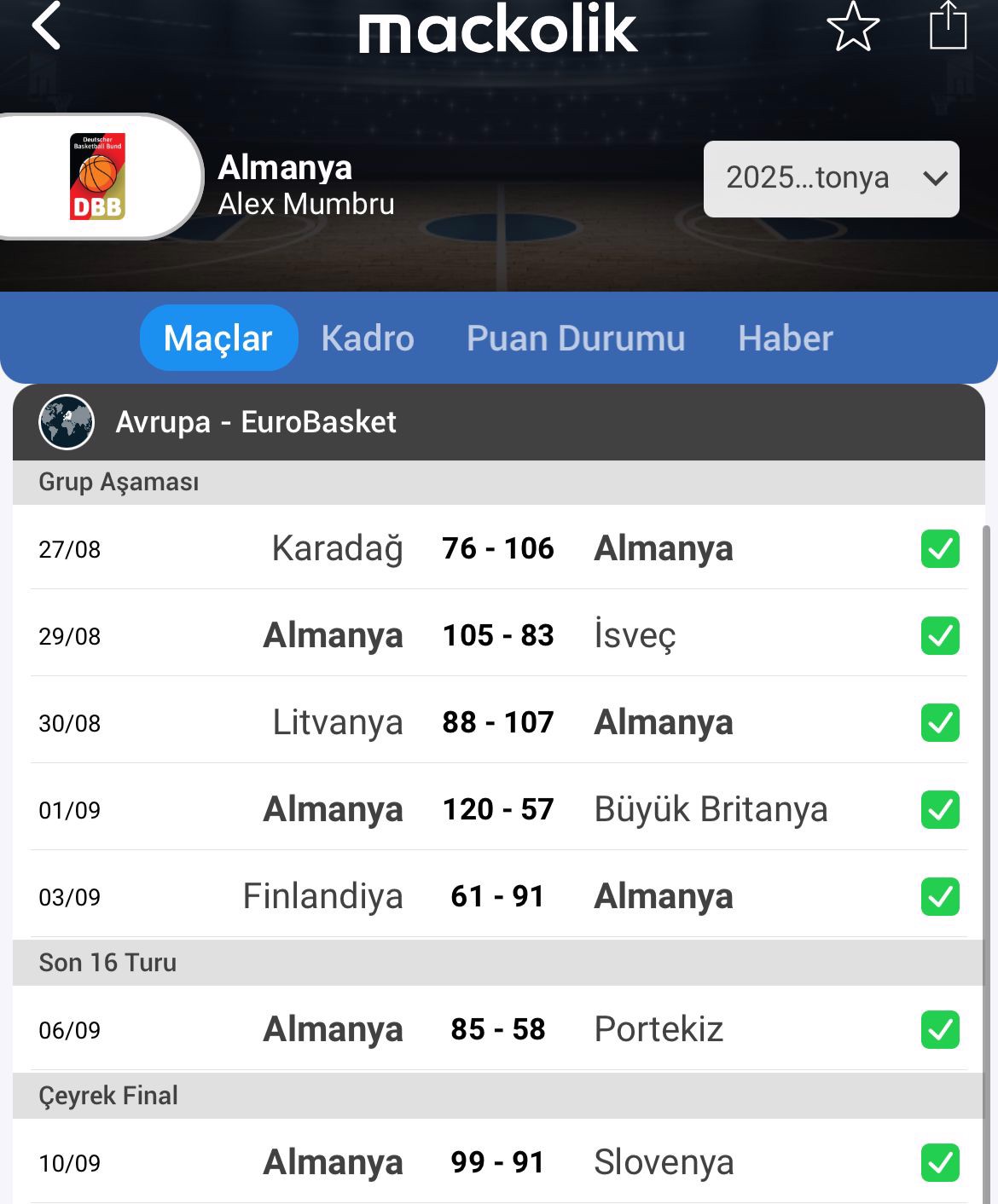Viewport: 998px width, 1204px height.
Task: Open the Puan Durumu tab
Action: (576, 339)
